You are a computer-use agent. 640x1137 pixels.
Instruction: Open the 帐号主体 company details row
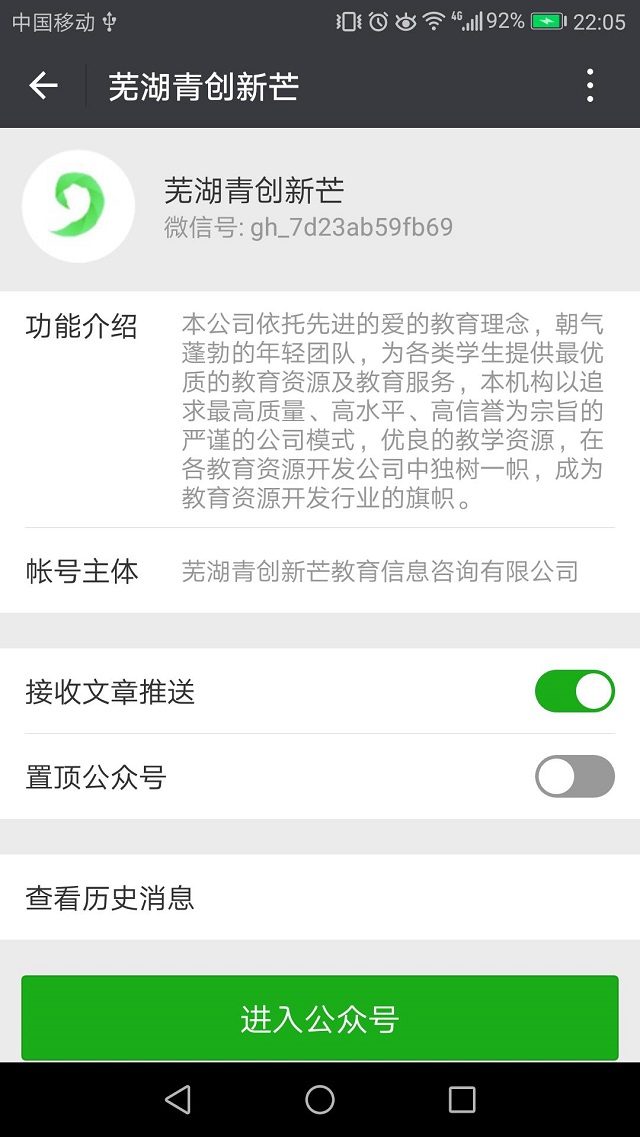coord(320,571)
